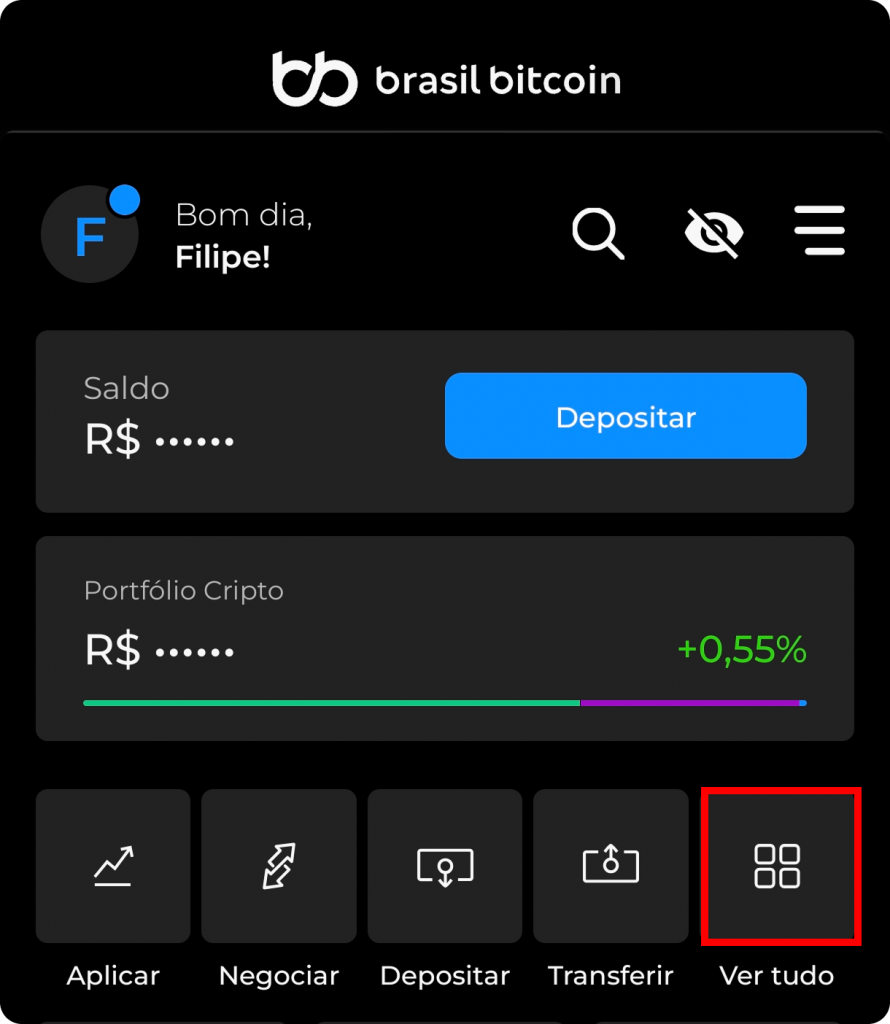
Task: Open the Negociar shortcut
Action: [279, 866]
